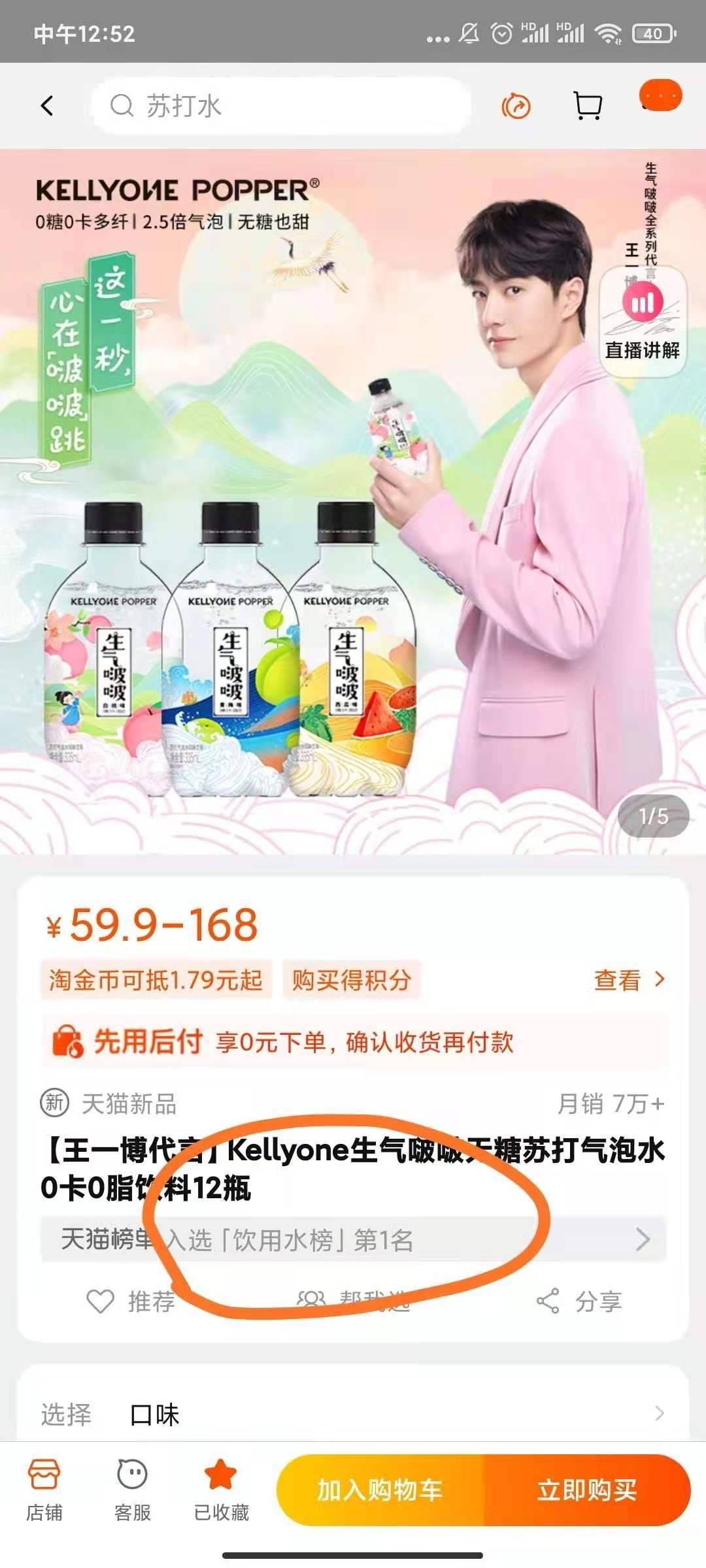Image resolution: width=706 pixels, height=1568 pixels.
Task: Expand the 天猫榜单 ranking row chevron
Action: [x=643, y=1241]
